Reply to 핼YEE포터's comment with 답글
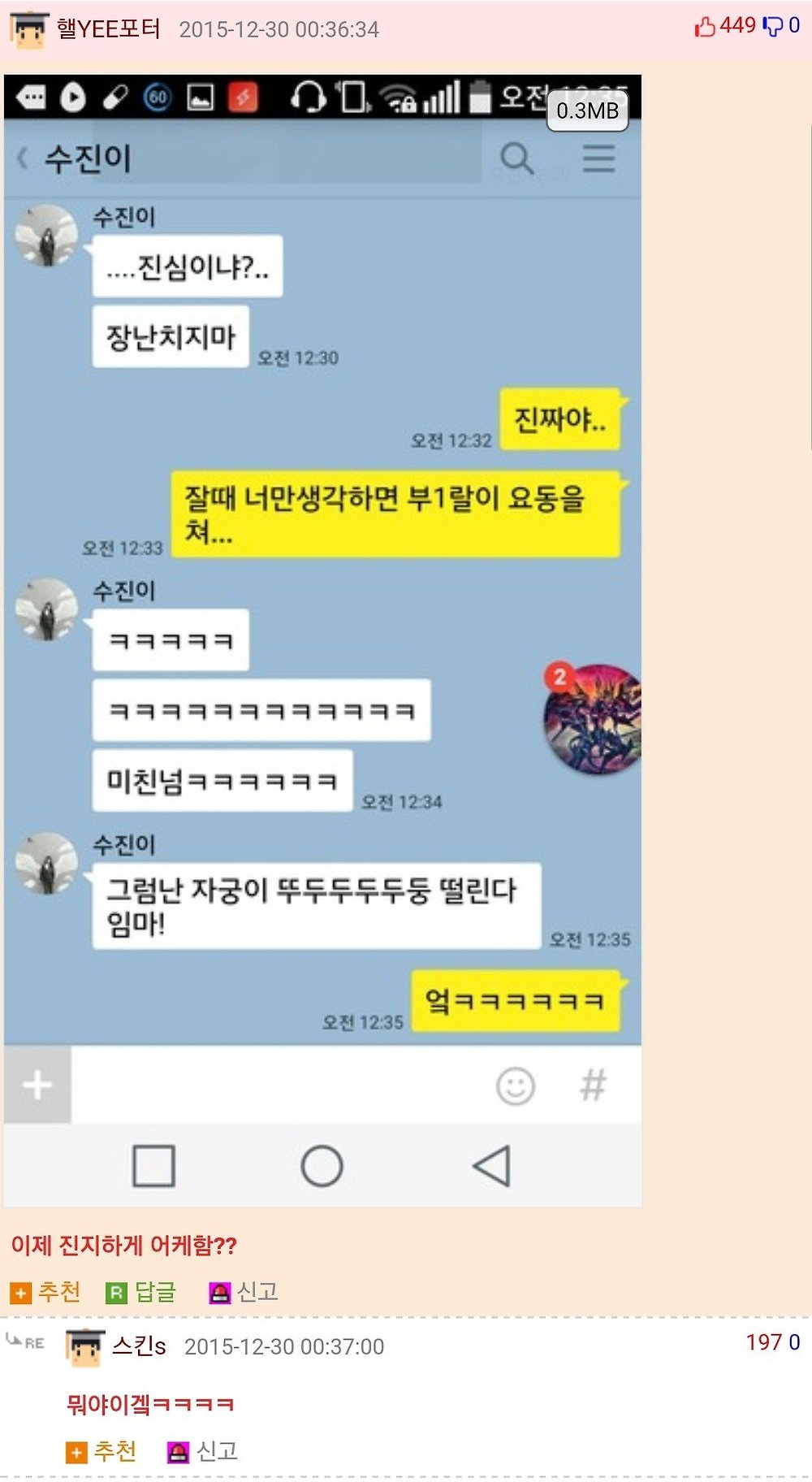Viewport: 812px width, 1482px height. point(141,1292)
